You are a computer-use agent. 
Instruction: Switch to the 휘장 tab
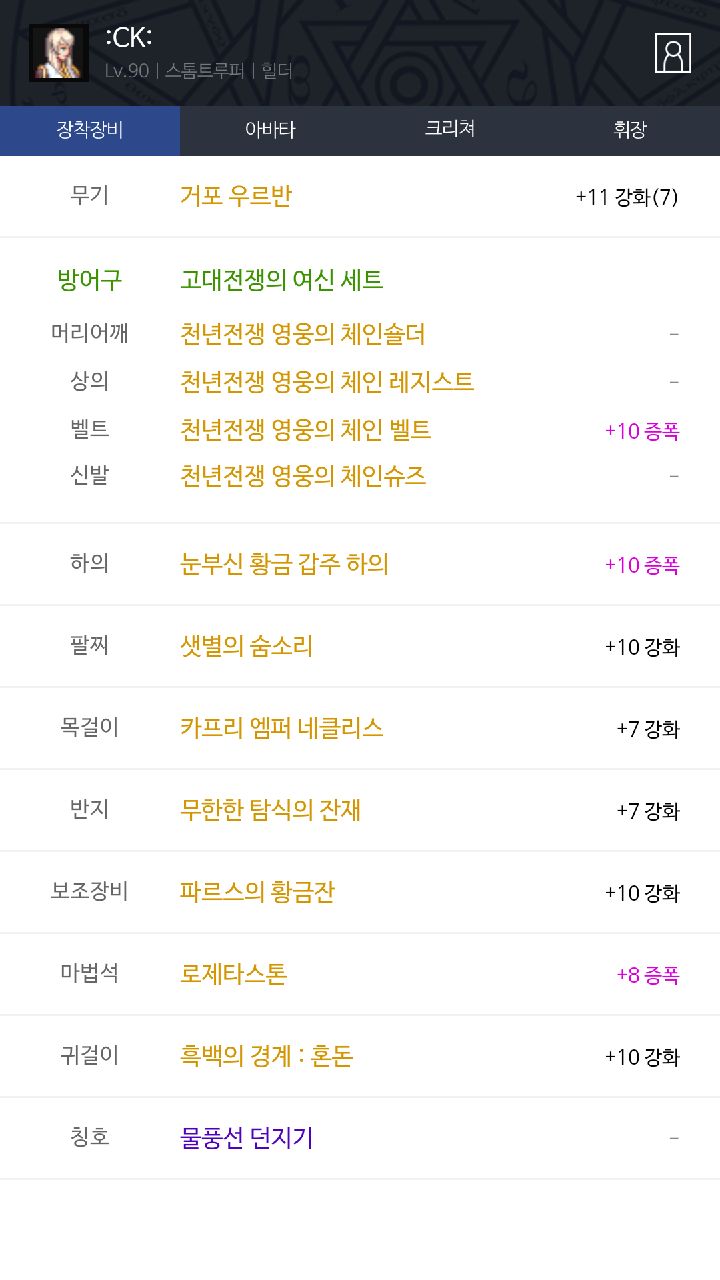[630, 130]
